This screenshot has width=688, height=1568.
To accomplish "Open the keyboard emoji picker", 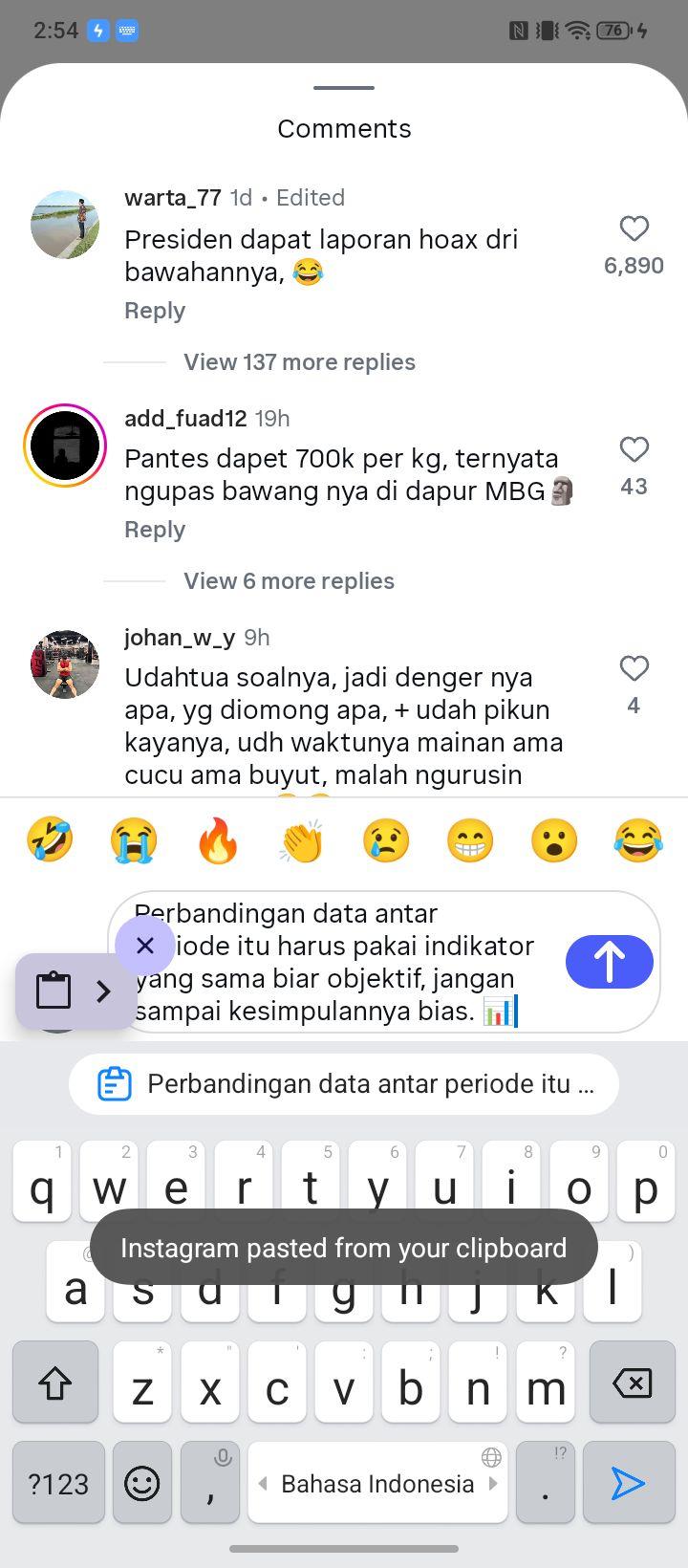I will coord(142,1483).
